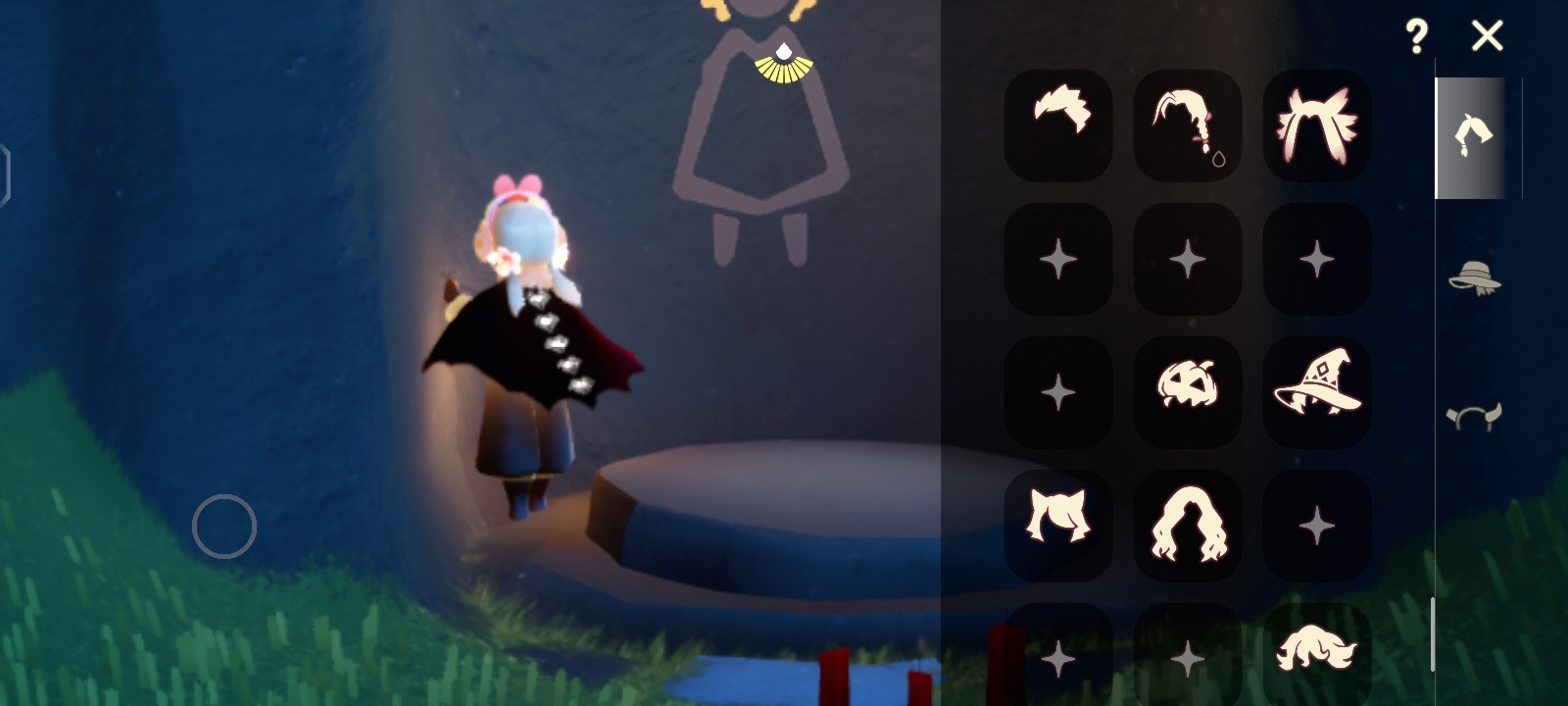Pick the fluffy swept hairstyle in the last row
Viewport: 1568px width, 706px height.
click(x=1317, y=651)
